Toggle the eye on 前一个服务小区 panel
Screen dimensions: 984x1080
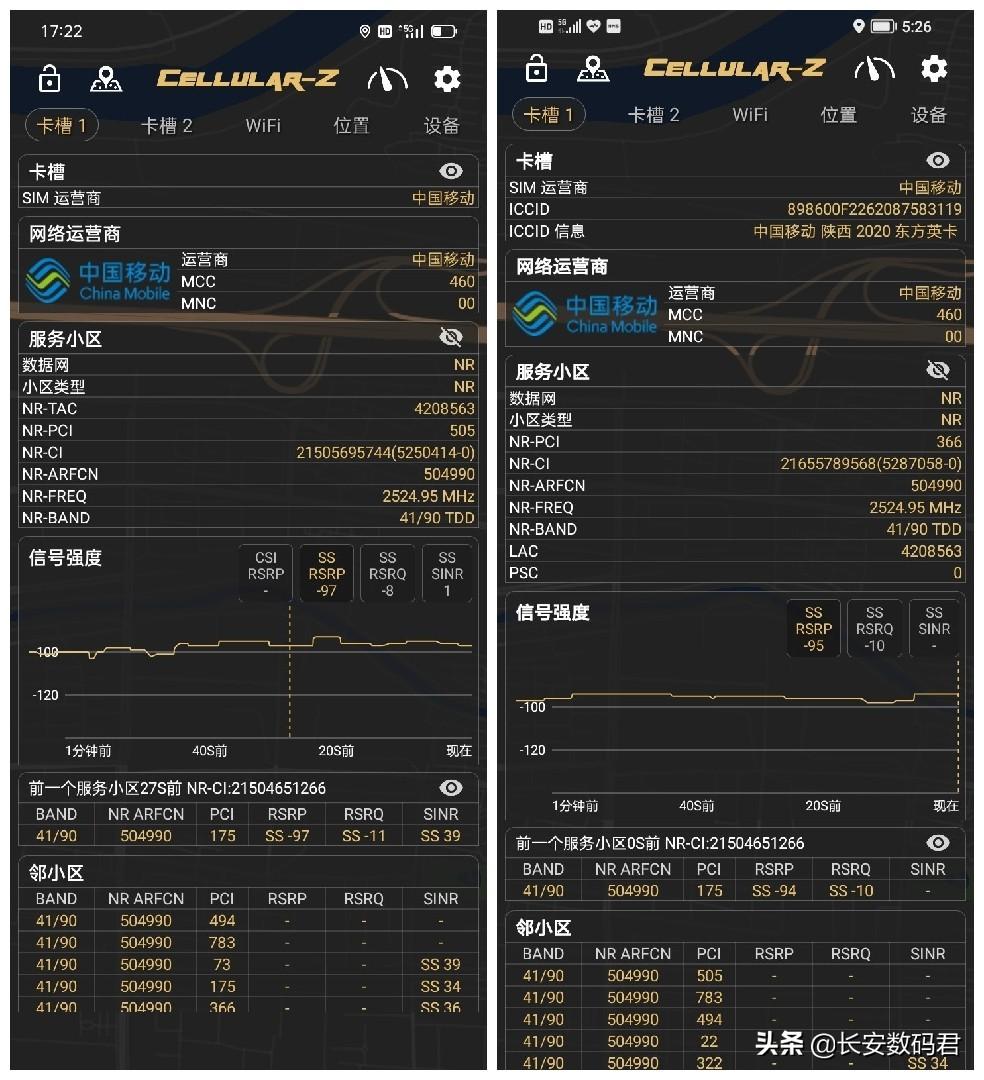pyautogui.click(x=451, y=787)
